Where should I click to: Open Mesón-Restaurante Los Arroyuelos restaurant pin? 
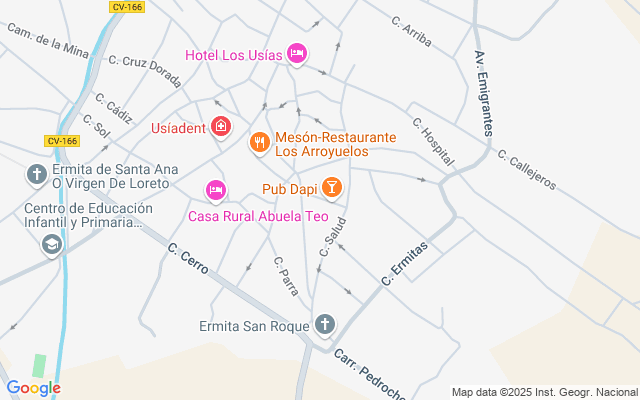click(259, 142)
